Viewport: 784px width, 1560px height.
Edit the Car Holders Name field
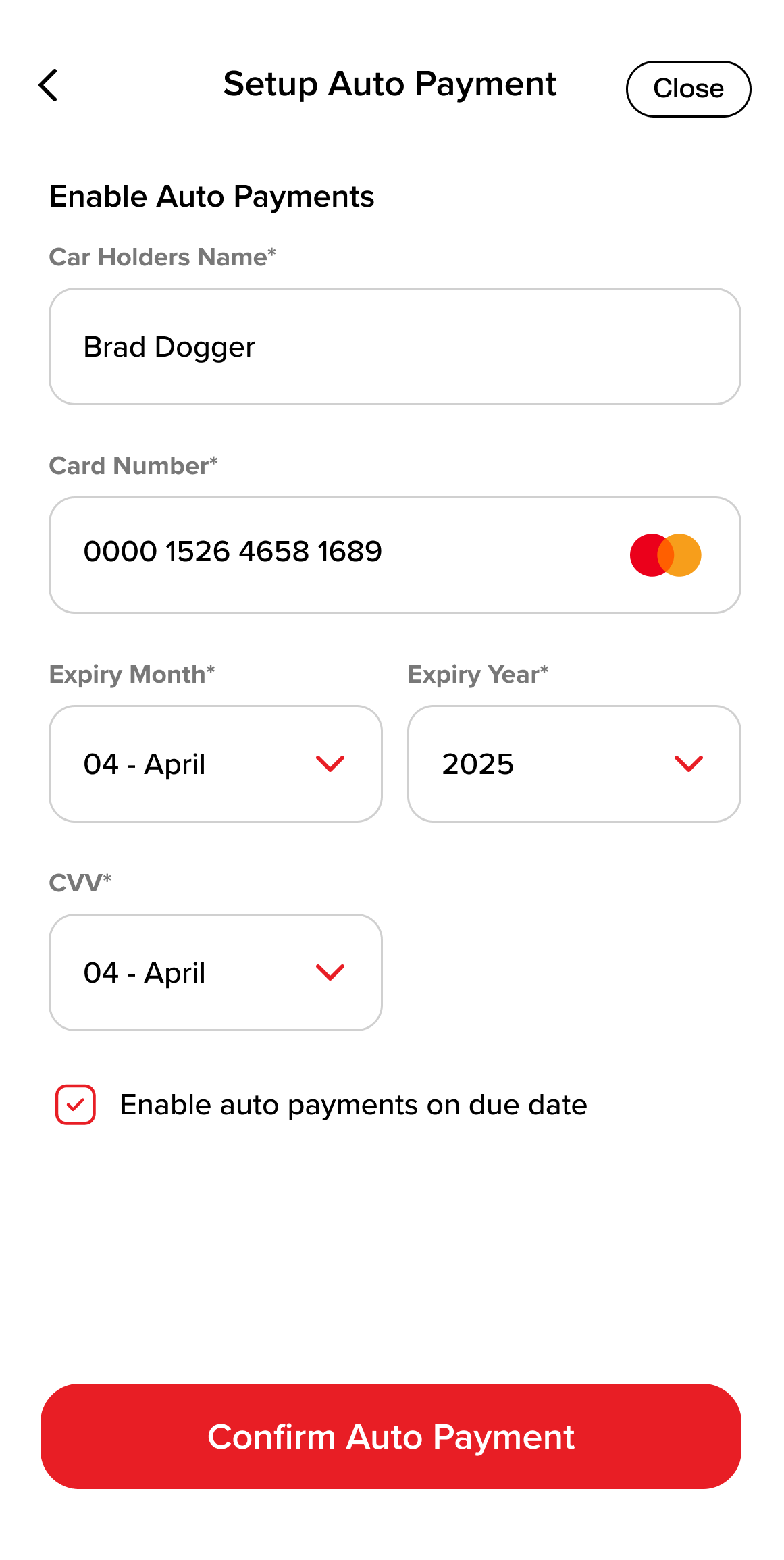point(394,346)
